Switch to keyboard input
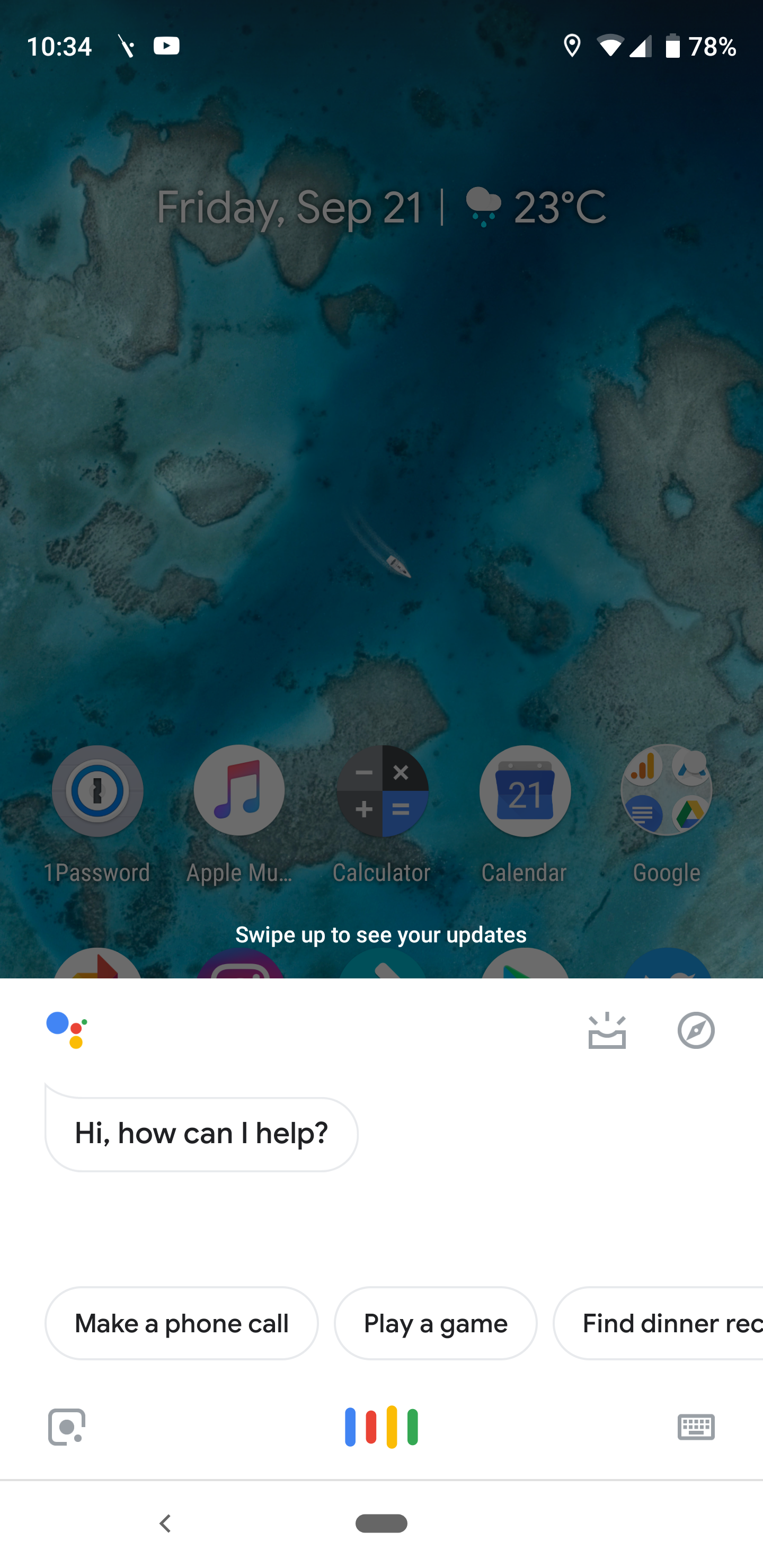The height and width of the screenshot is (1568, 763). (695, 1427)
